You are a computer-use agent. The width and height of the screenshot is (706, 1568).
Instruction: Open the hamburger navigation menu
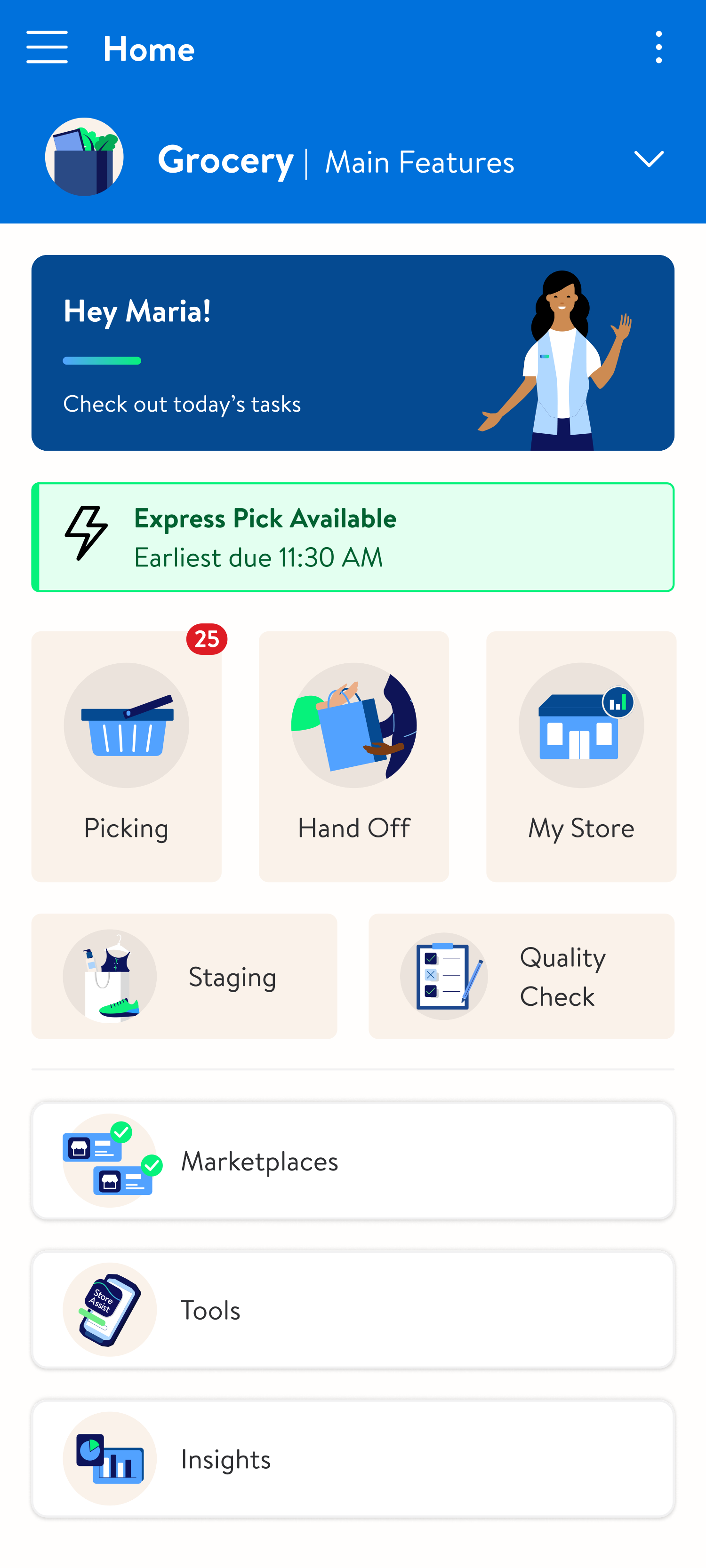point(47,48)
